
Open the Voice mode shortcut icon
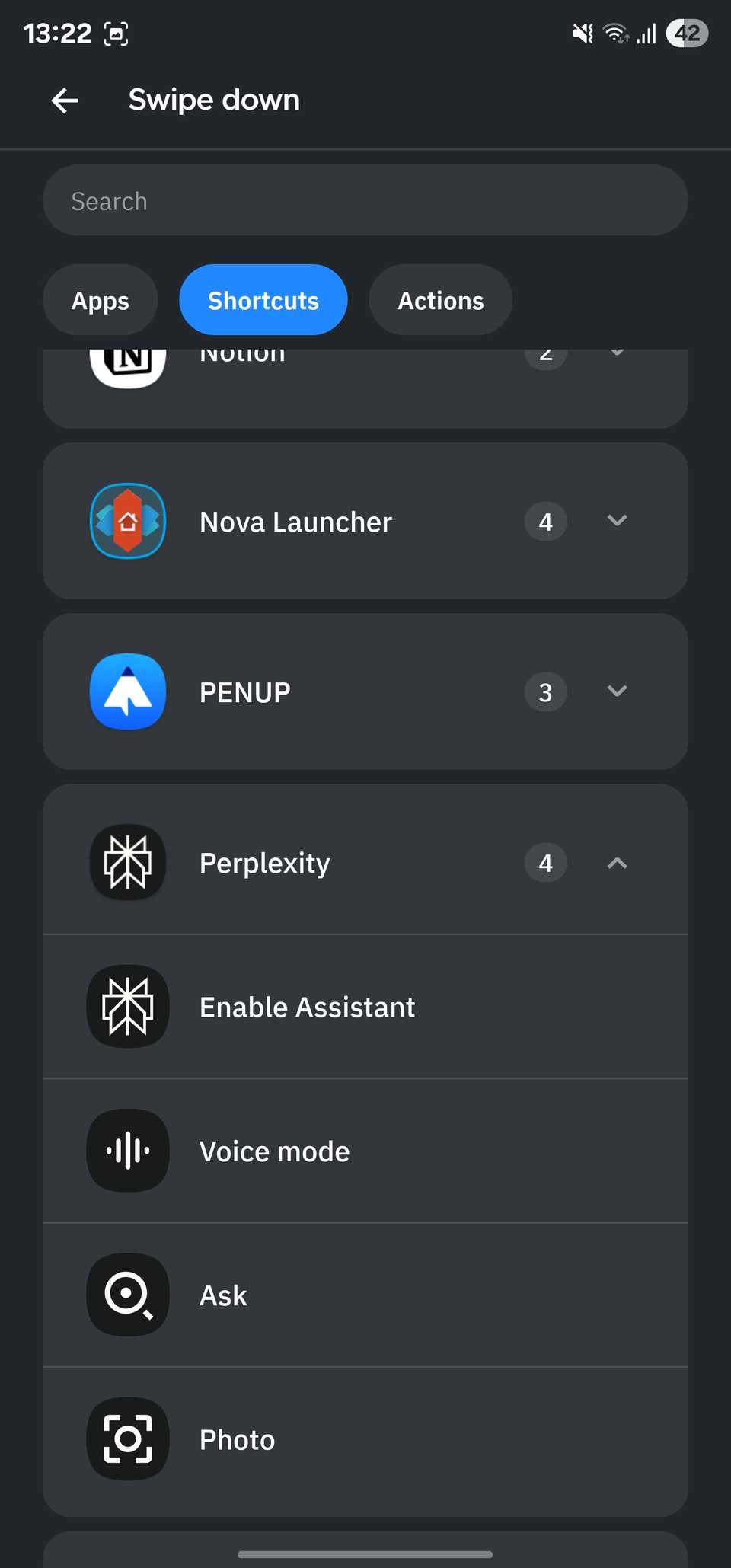127,1151
